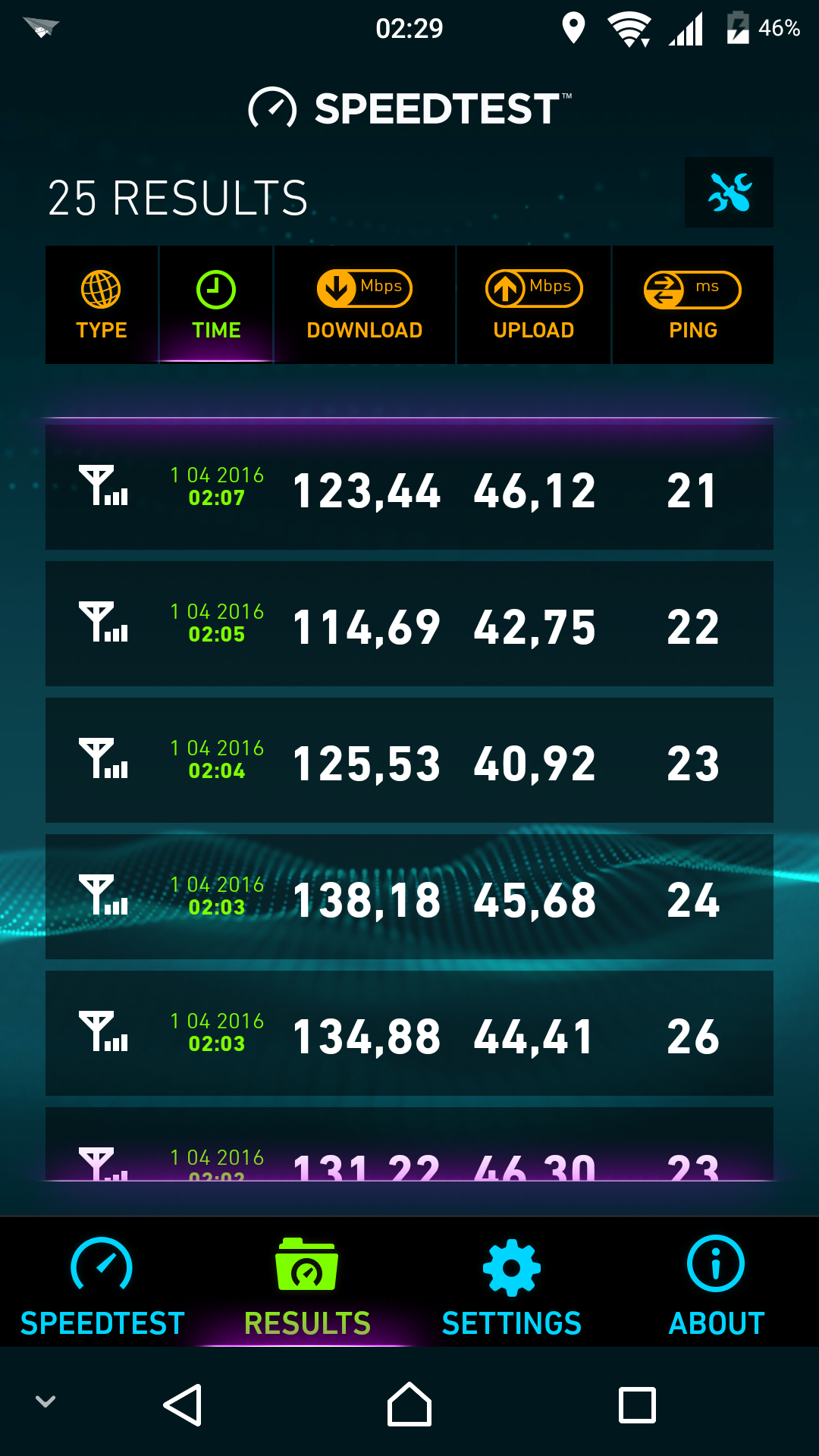Open the 02:05 result with 114,69 download
The height and width of the screenshot is (1456, 819).
pos(409,624)
